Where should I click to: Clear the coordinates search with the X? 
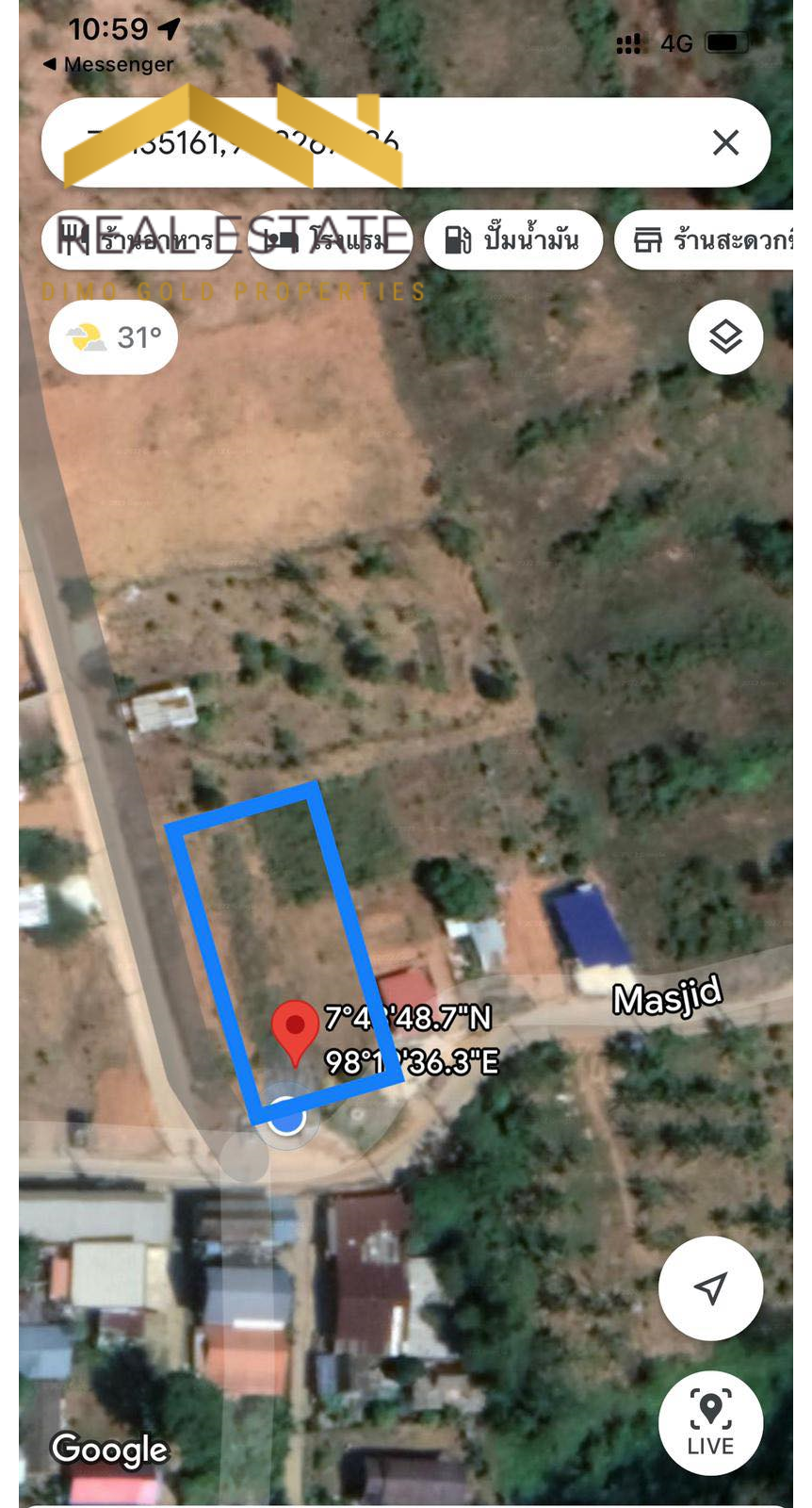coord(725,142)
